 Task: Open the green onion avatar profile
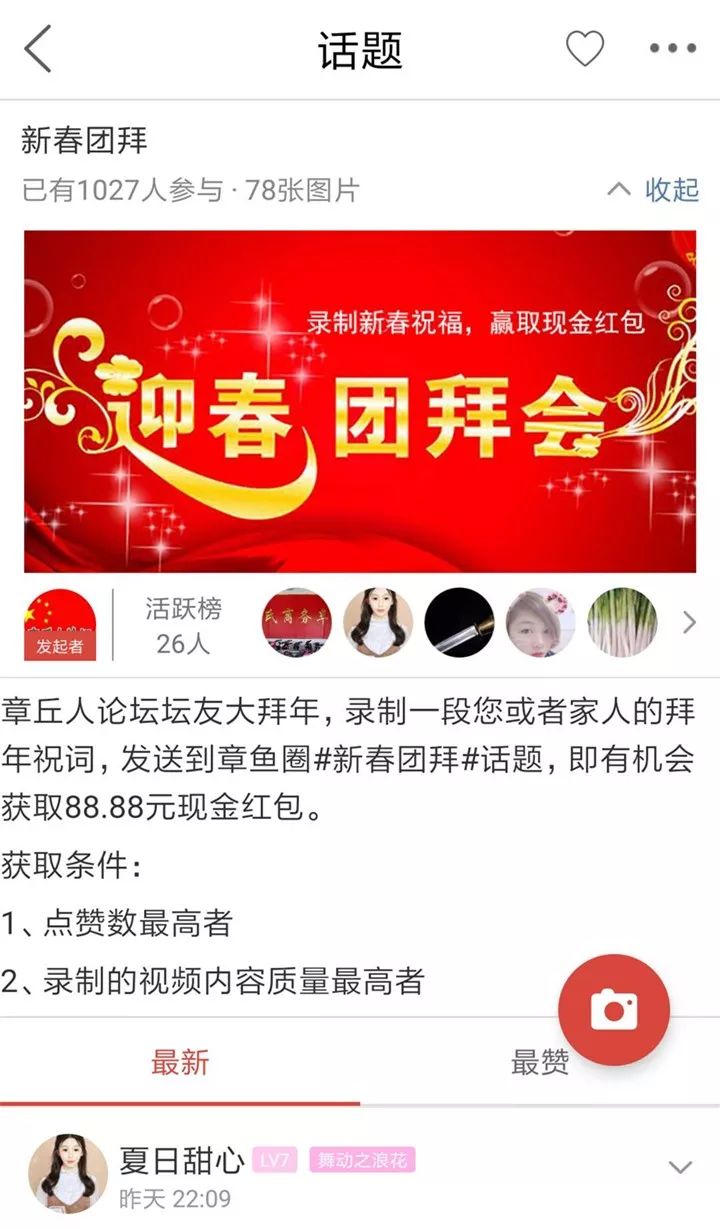pos(621,622)
